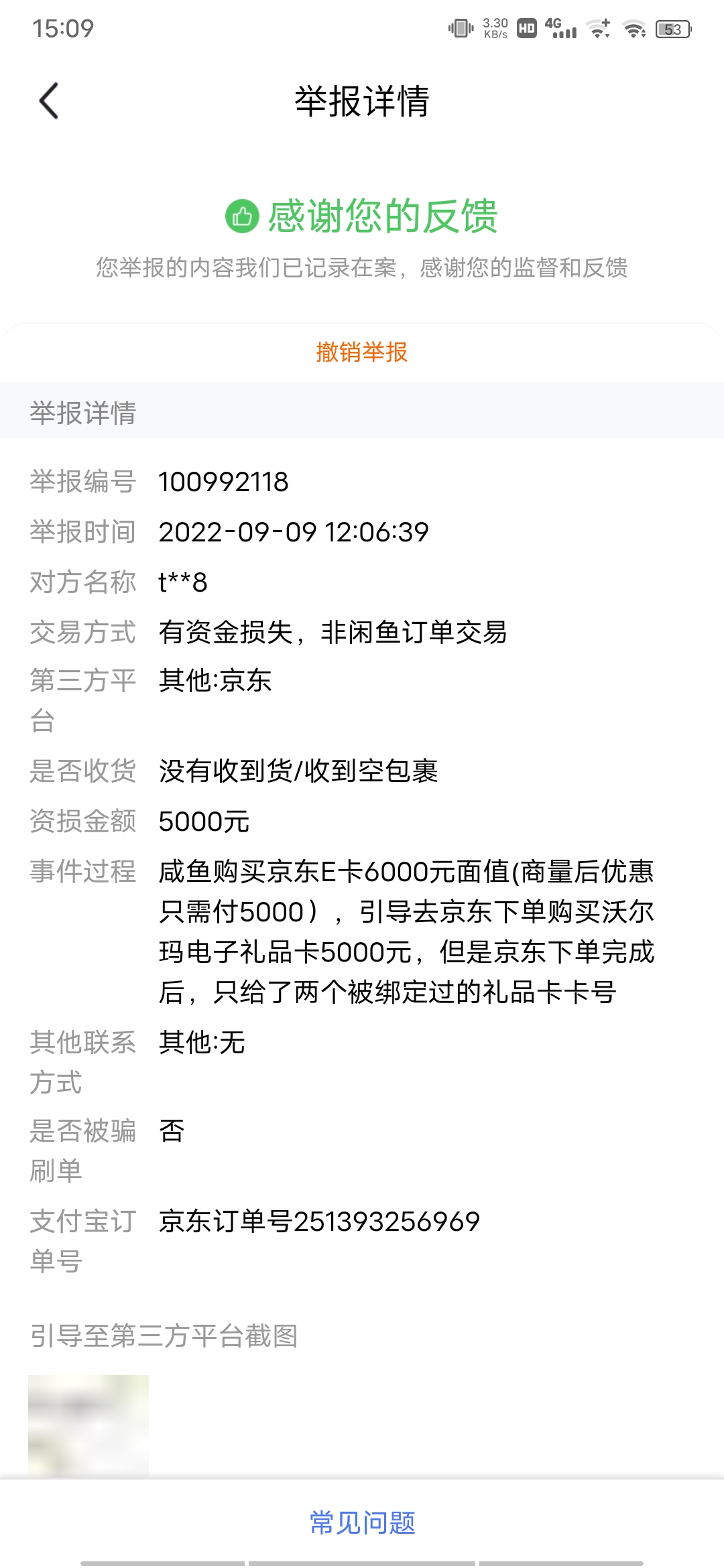Viewport: 724px width, 1568px height.
Task: Select report number 100992118
Action: pyautogui.click(x=224, y=482)
